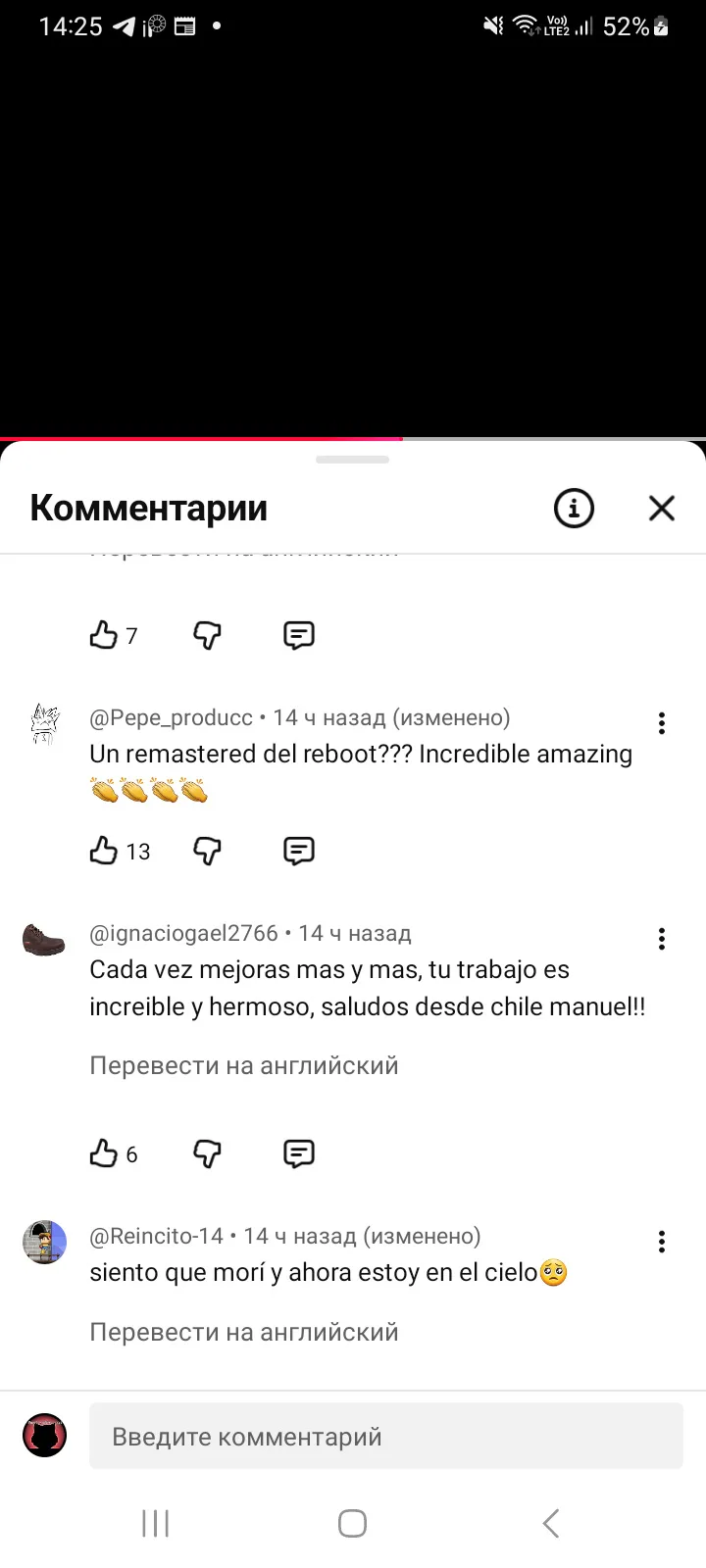Go back using system navigation
Viewport: 706px width, 1568px height.
coord(550,1523)
